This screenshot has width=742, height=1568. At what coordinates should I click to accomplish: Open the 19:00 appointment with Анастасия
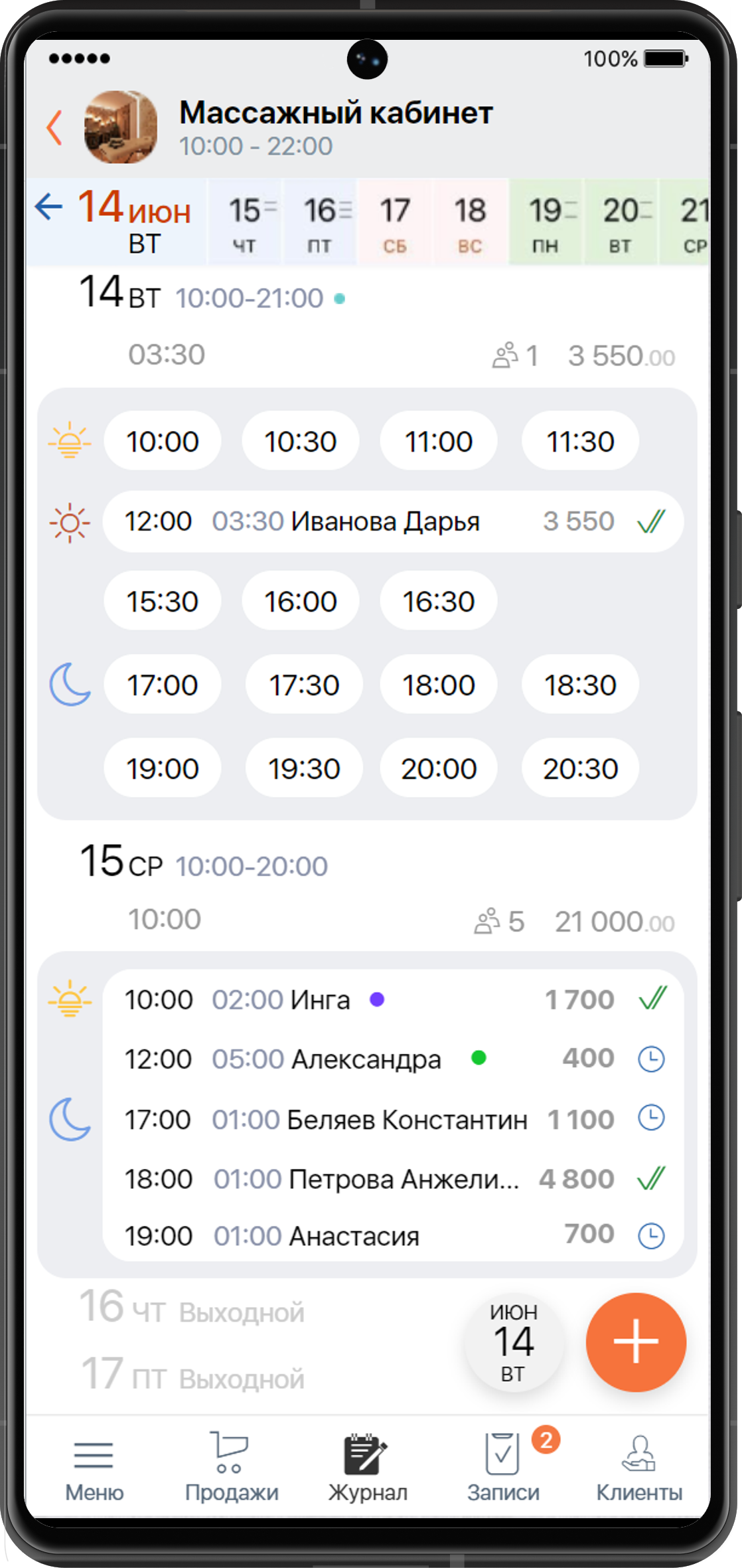(393, 1236)
